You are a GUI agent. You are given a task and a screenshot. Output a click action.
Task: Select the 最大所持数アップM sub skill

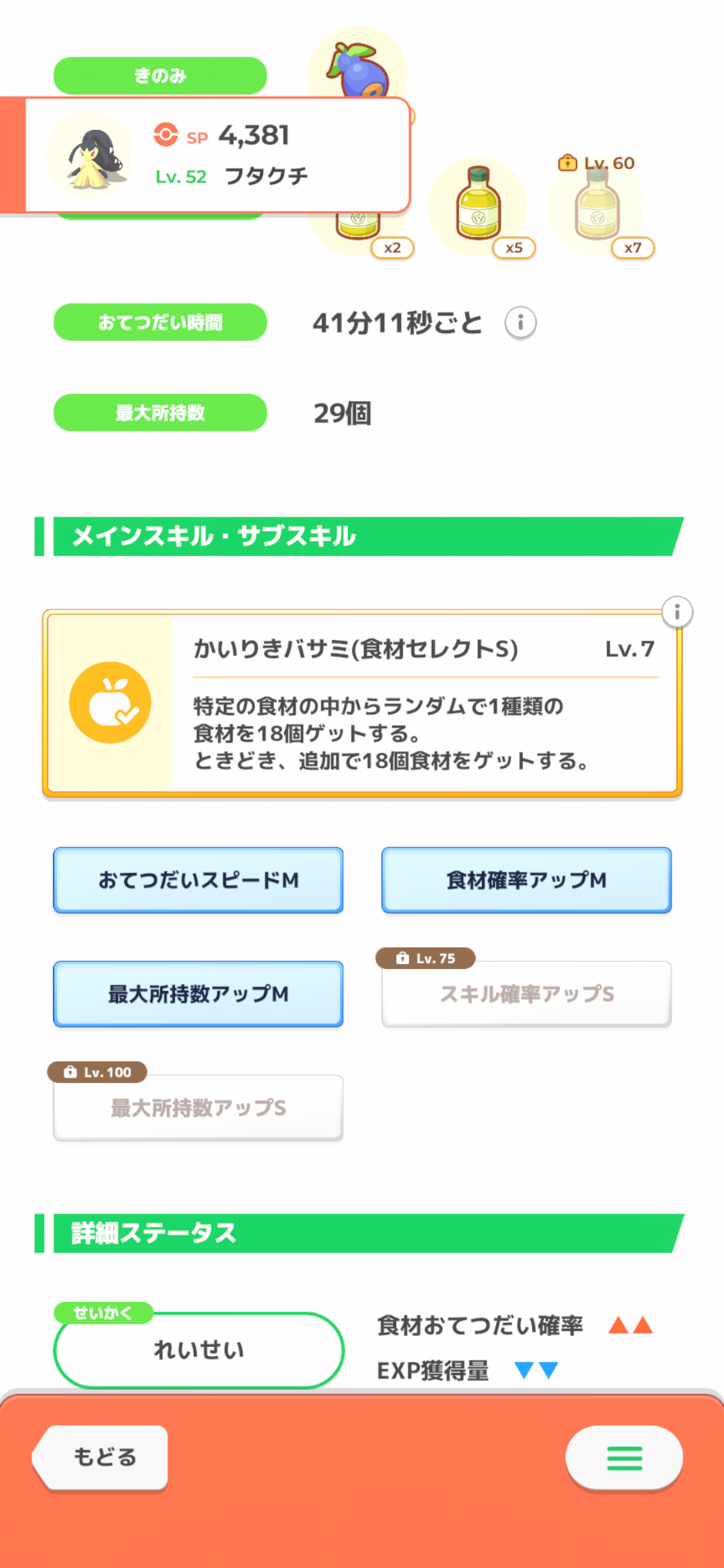198,994
